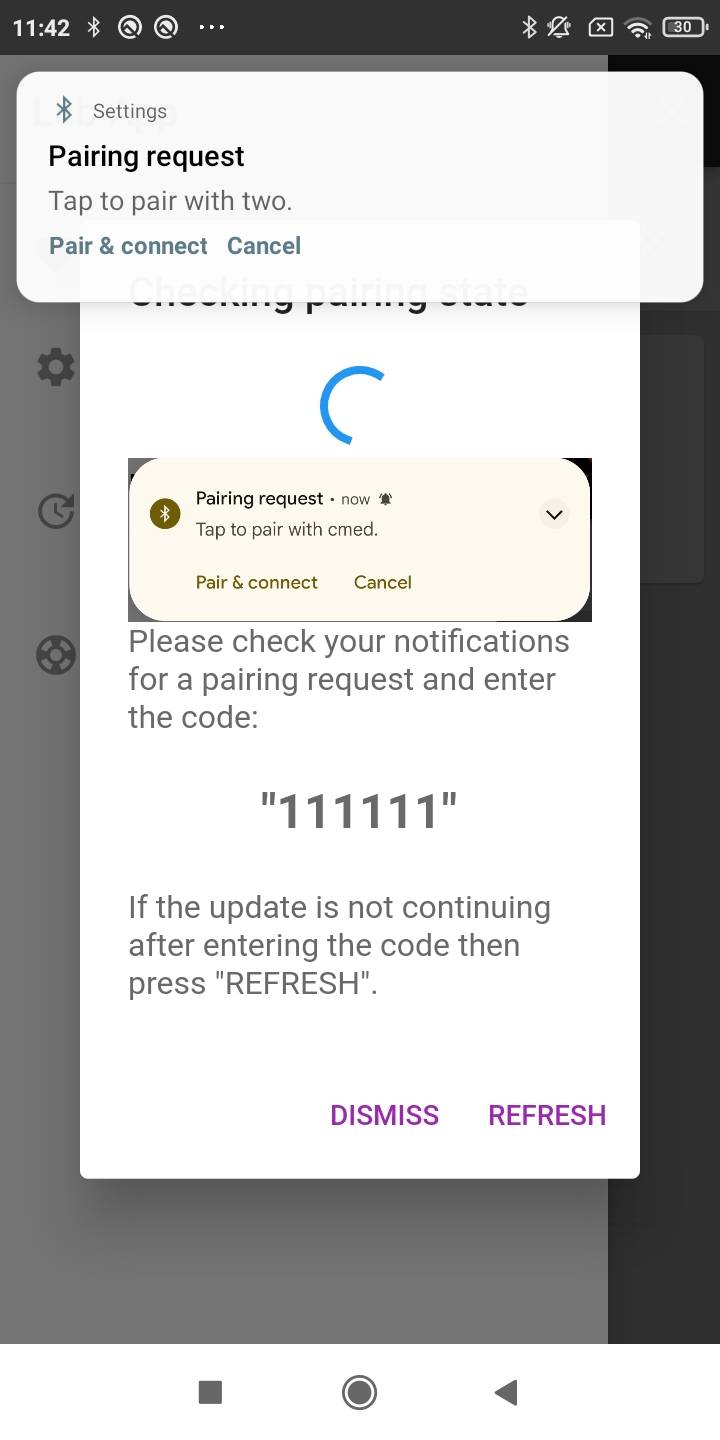Open recent apps from the navigation bar
720x1440 pixels.
pyautogui.click(x=210, y=1392)
